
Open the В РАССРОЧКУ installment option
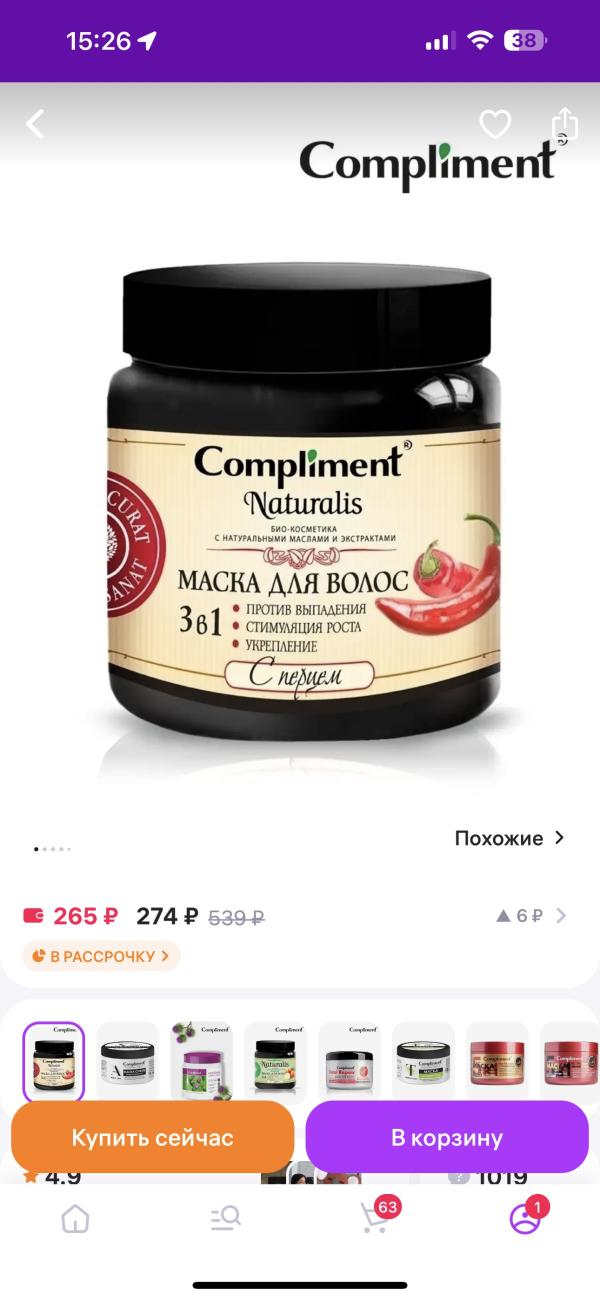click(x=101, y=956)
